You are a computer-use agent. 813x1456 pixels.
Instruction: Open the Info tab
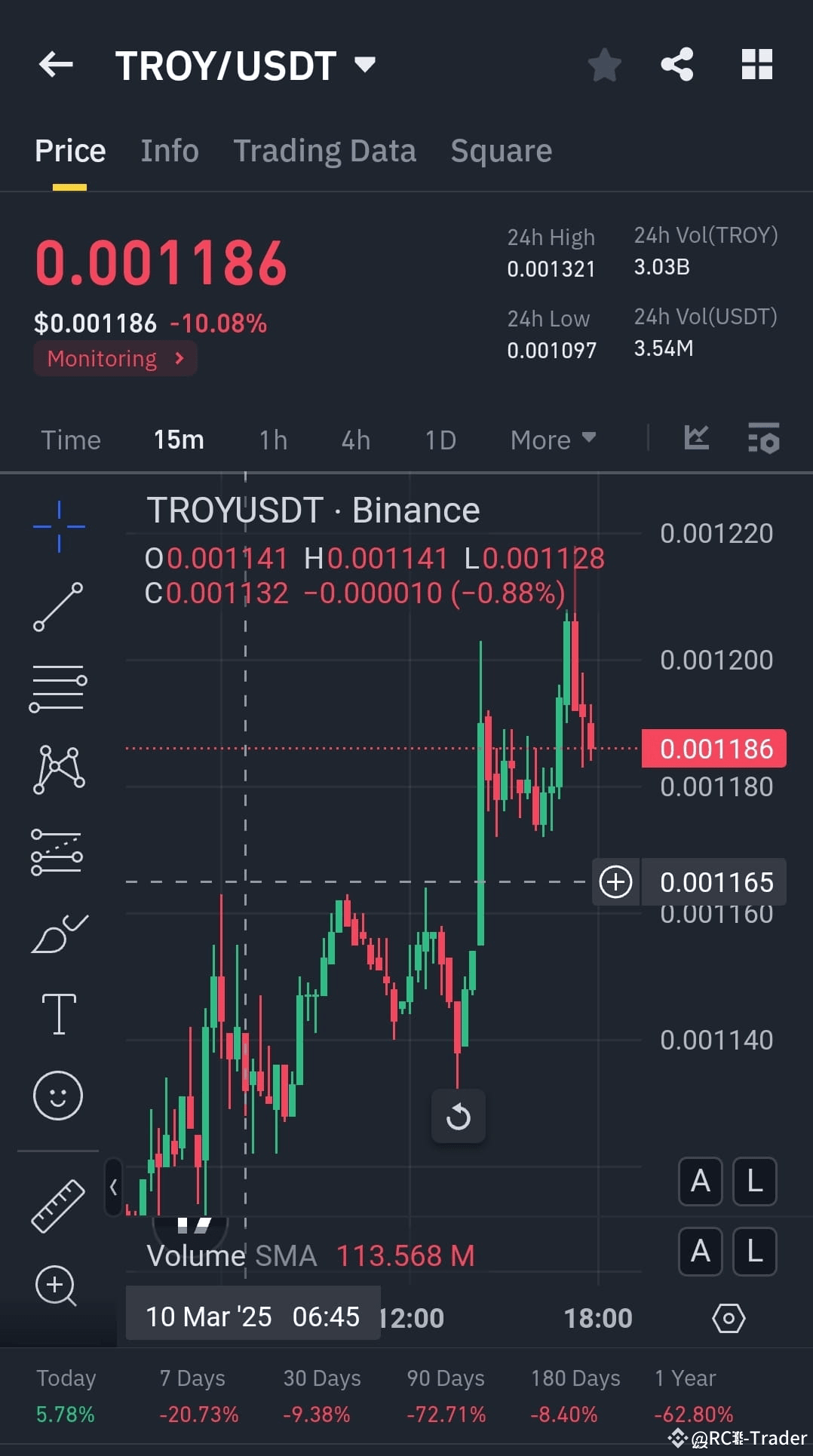tap(170, 150)
